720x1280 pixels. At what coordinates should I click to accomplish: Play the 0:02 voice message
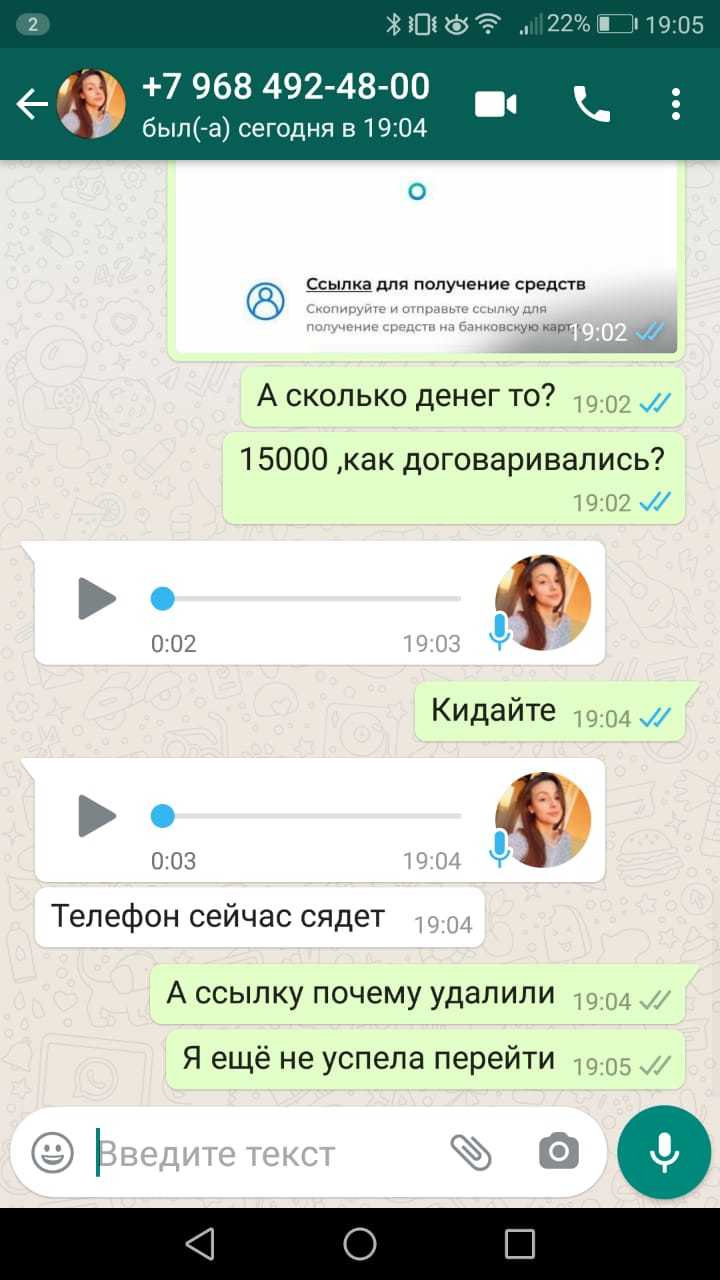click(97, 599)
